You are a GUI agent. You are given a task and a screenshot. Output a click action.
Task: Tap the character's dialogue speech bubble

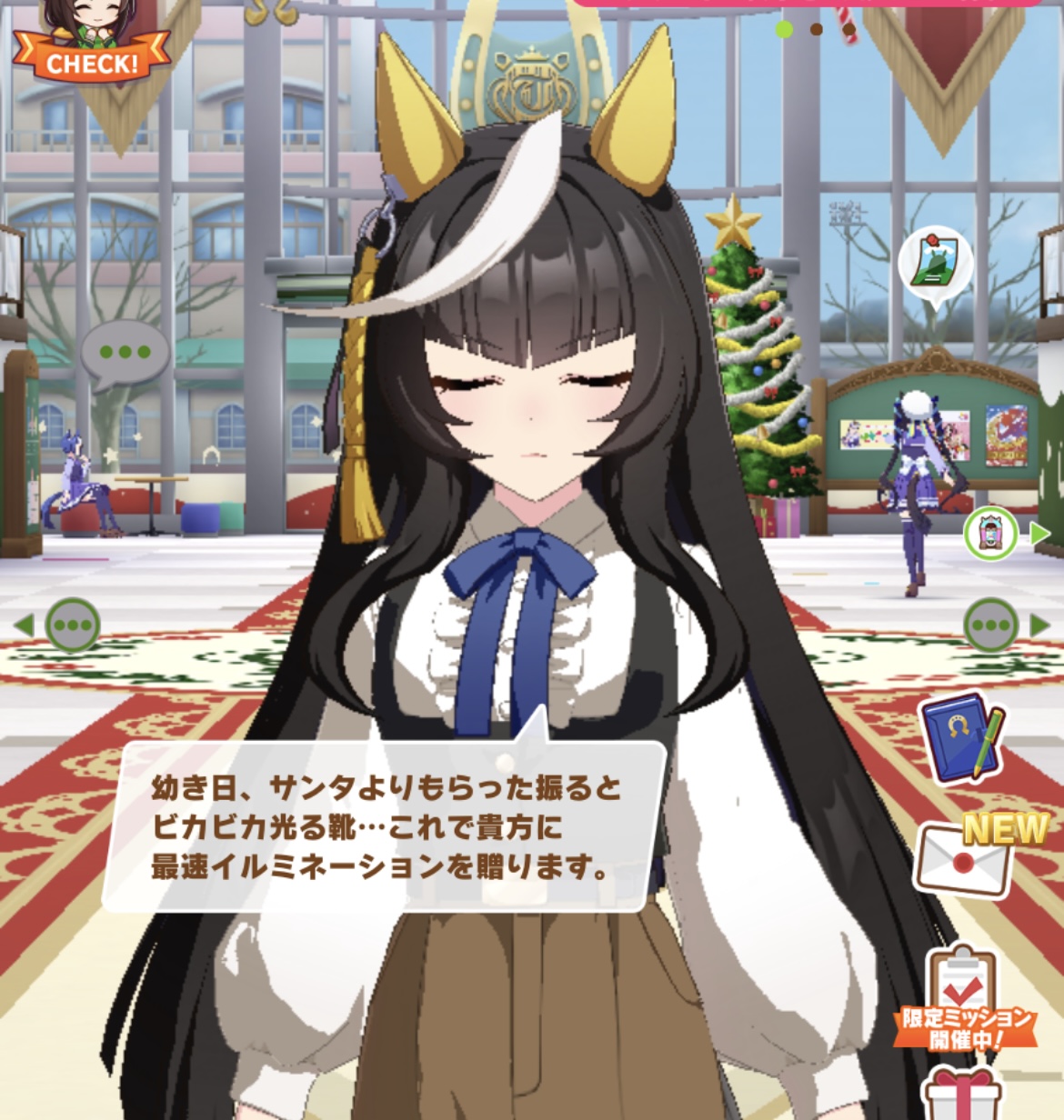point(382,825)
